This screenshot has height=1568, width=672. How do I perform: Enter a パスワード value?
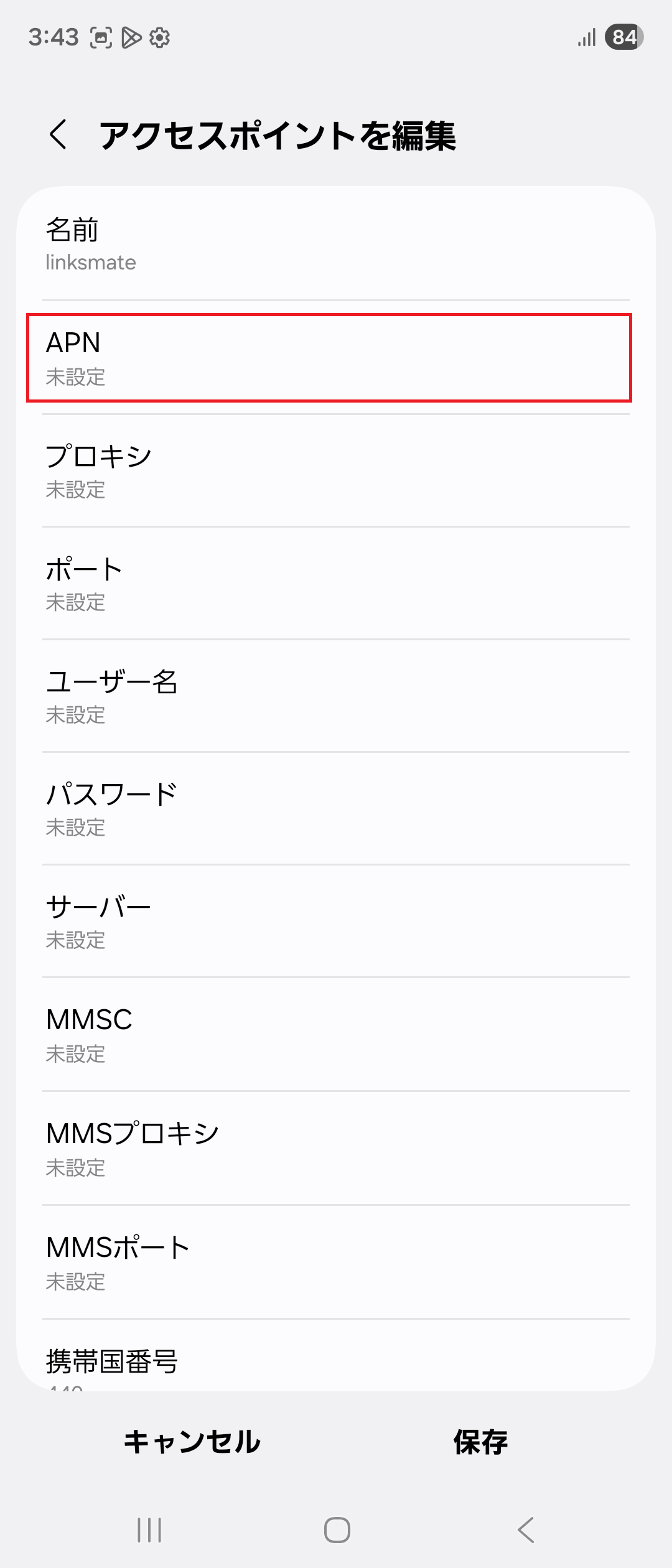pyautogui.click(x=336, y=809)
